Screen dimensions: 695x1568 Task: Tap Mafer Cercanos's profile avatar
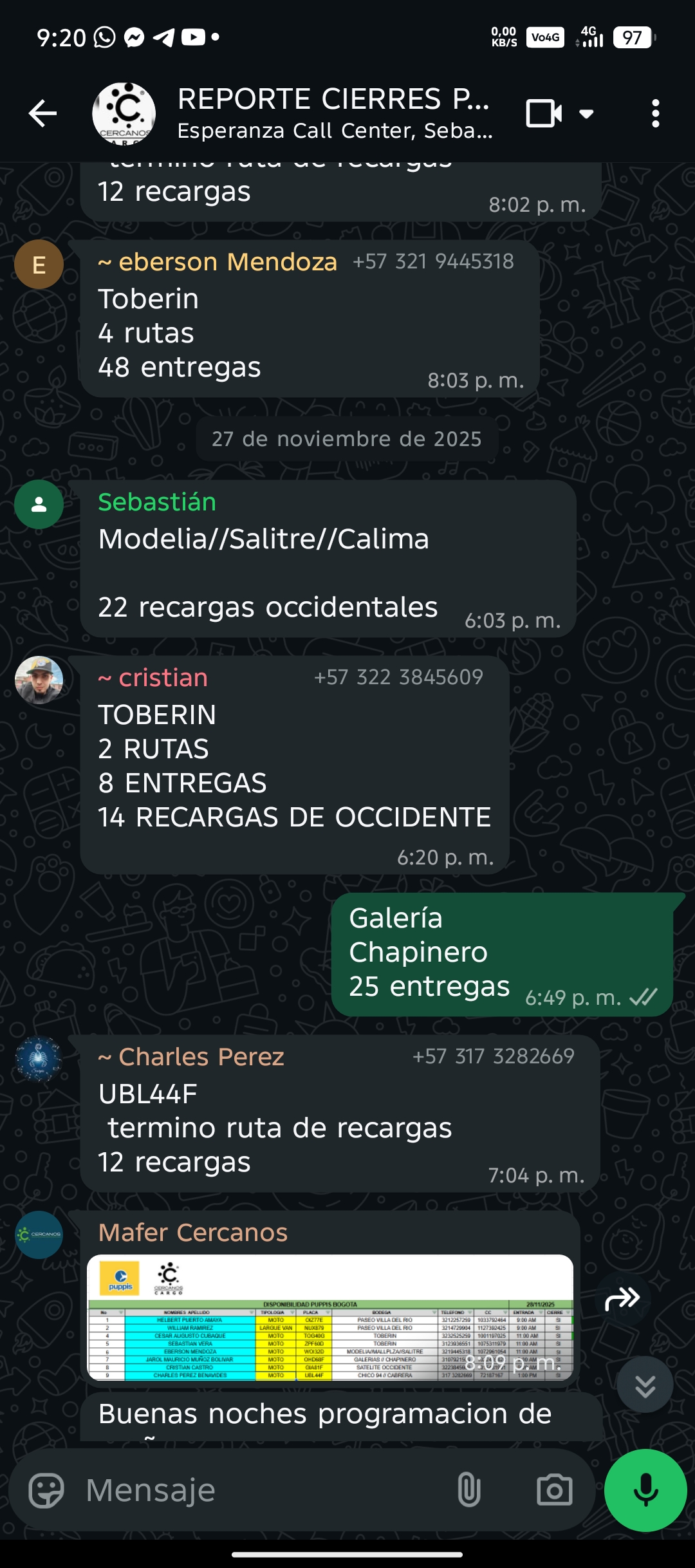39,1235
